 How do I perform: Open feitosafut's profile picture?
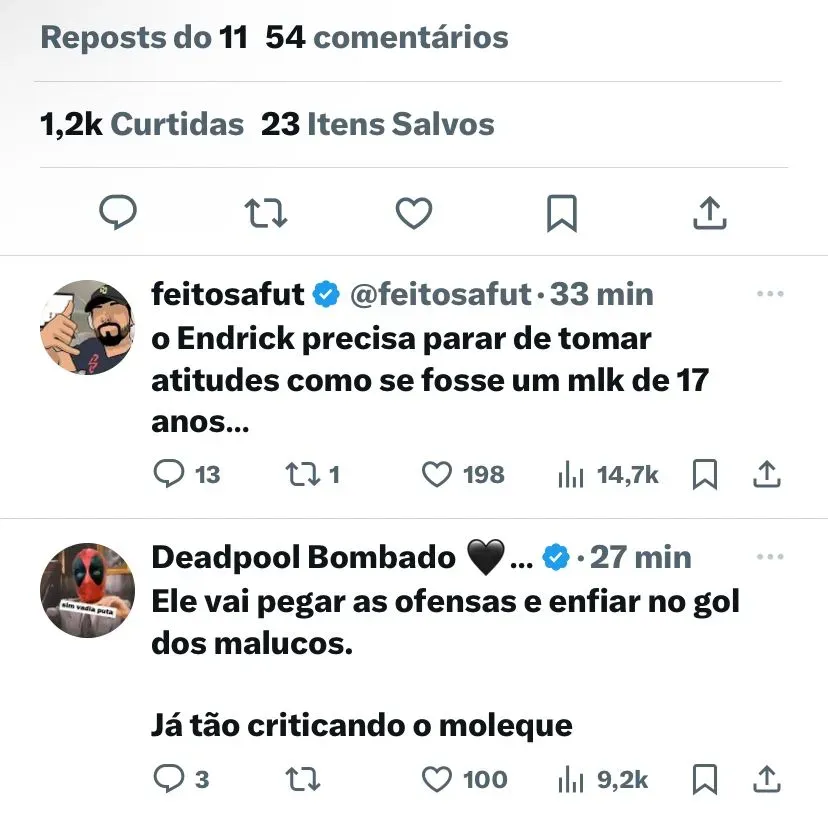pos(87,327)
